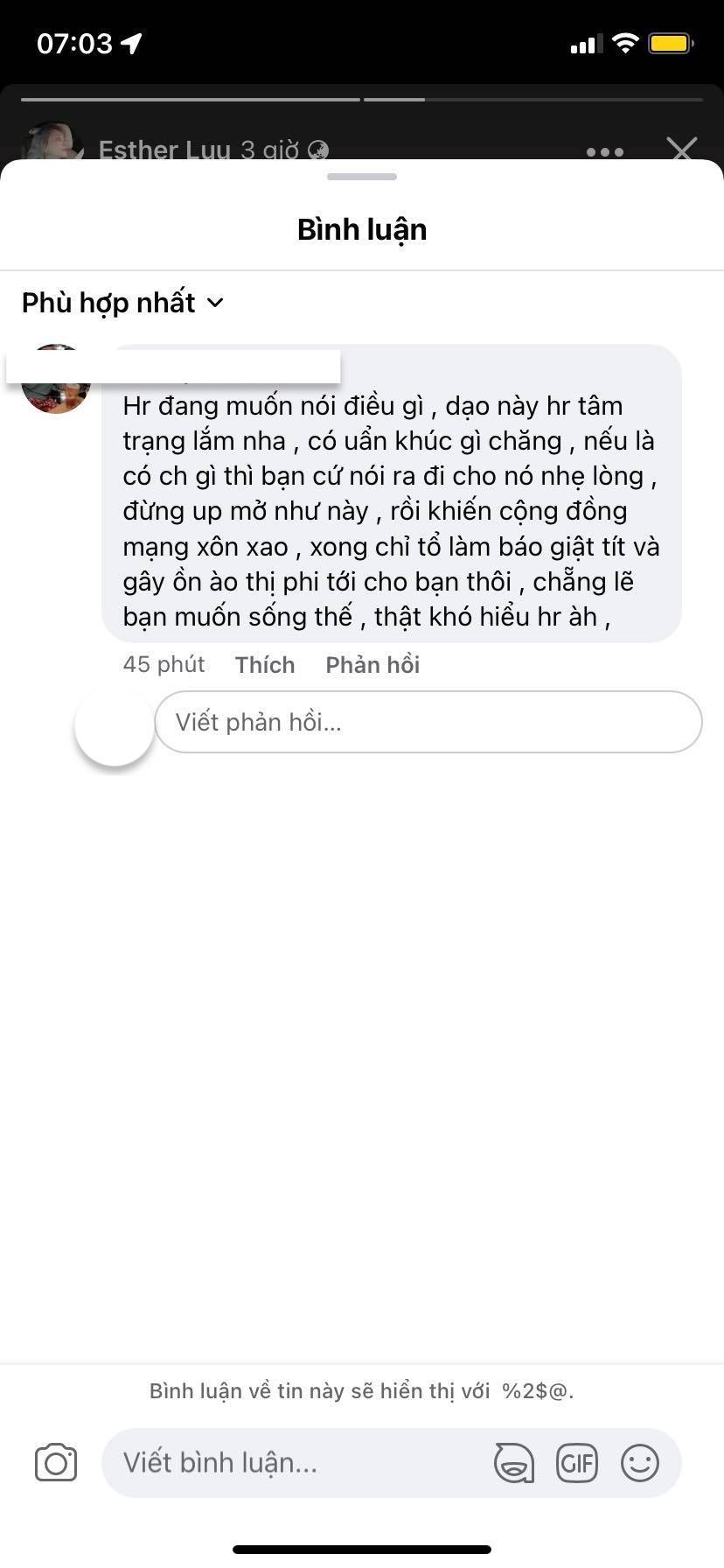The image size is (724, 1568).
Task: Tap the Wi-Fi icon in the status bar
Action: (x=625, y=42)
